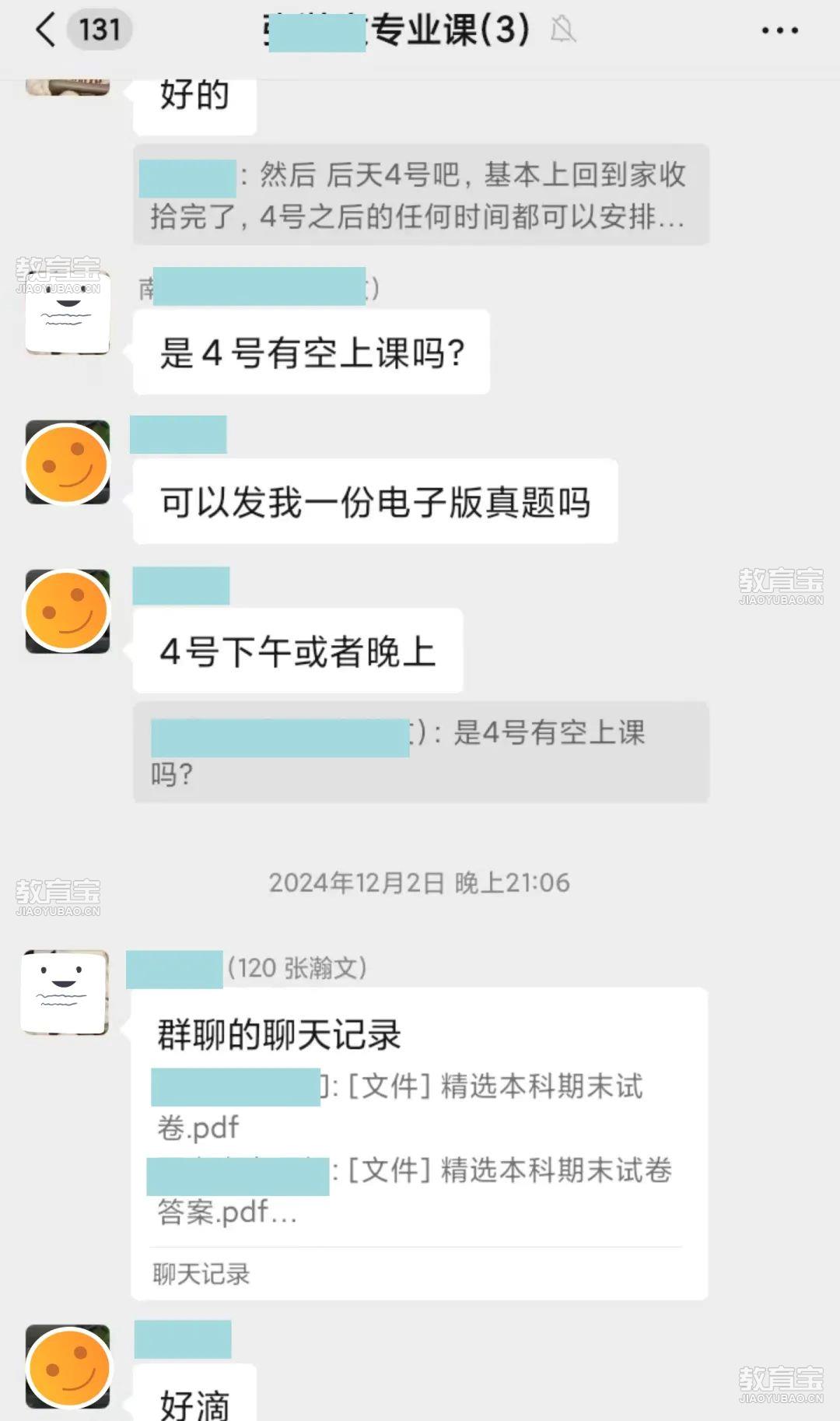Open avatar of 120 张瀚文
The height and width of the screenshot is (1421, 840).
click(65, 992)
